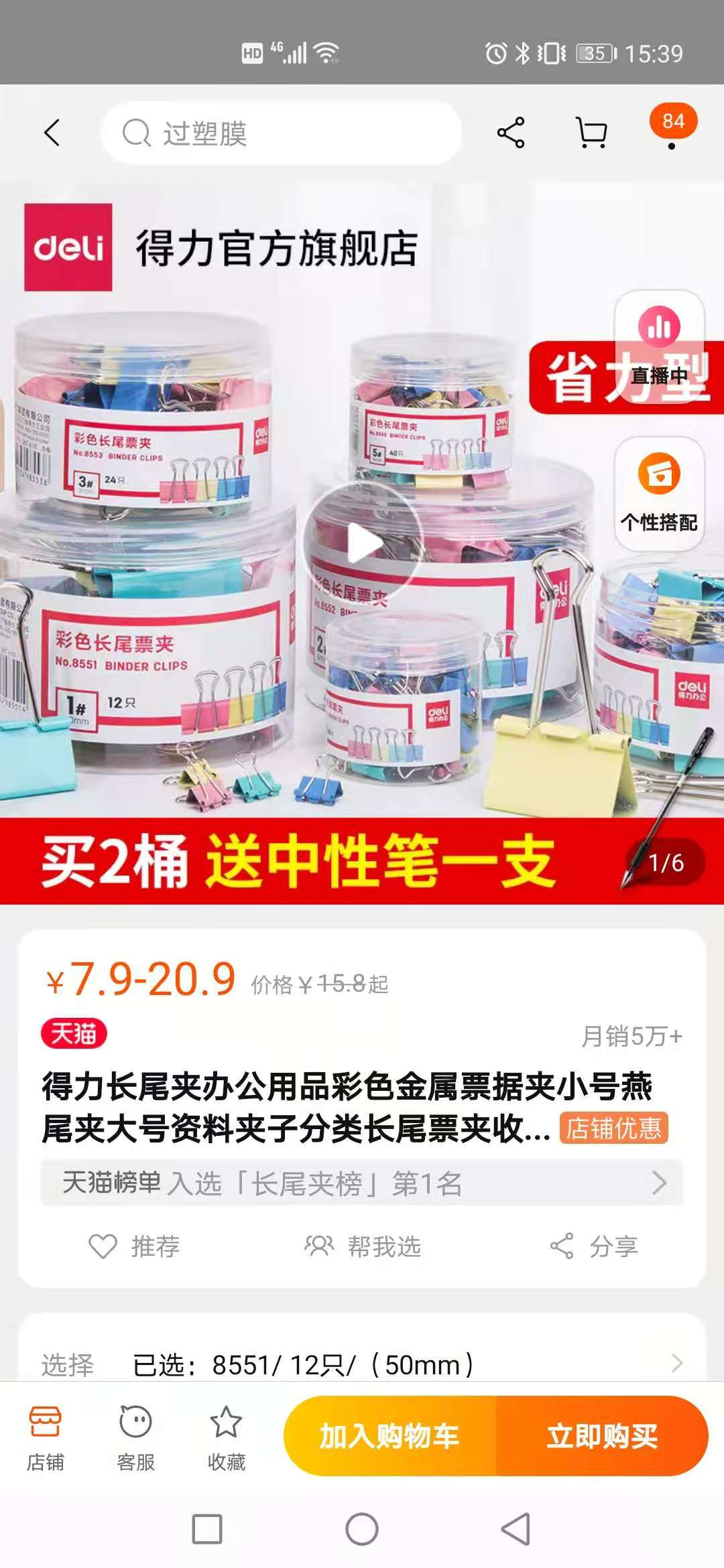Contact 客服 customer service

[135, 1438]
